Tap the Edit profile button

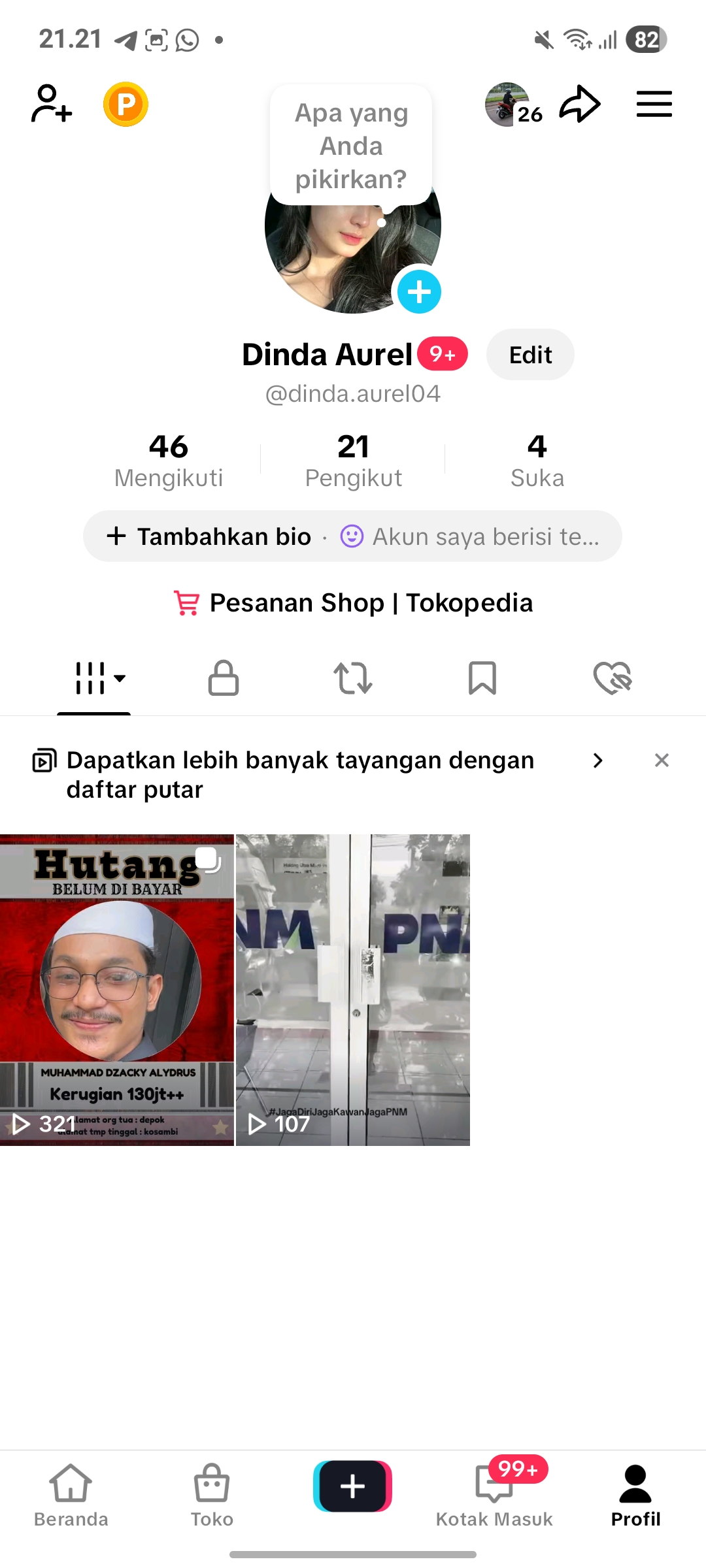point(530,355)
